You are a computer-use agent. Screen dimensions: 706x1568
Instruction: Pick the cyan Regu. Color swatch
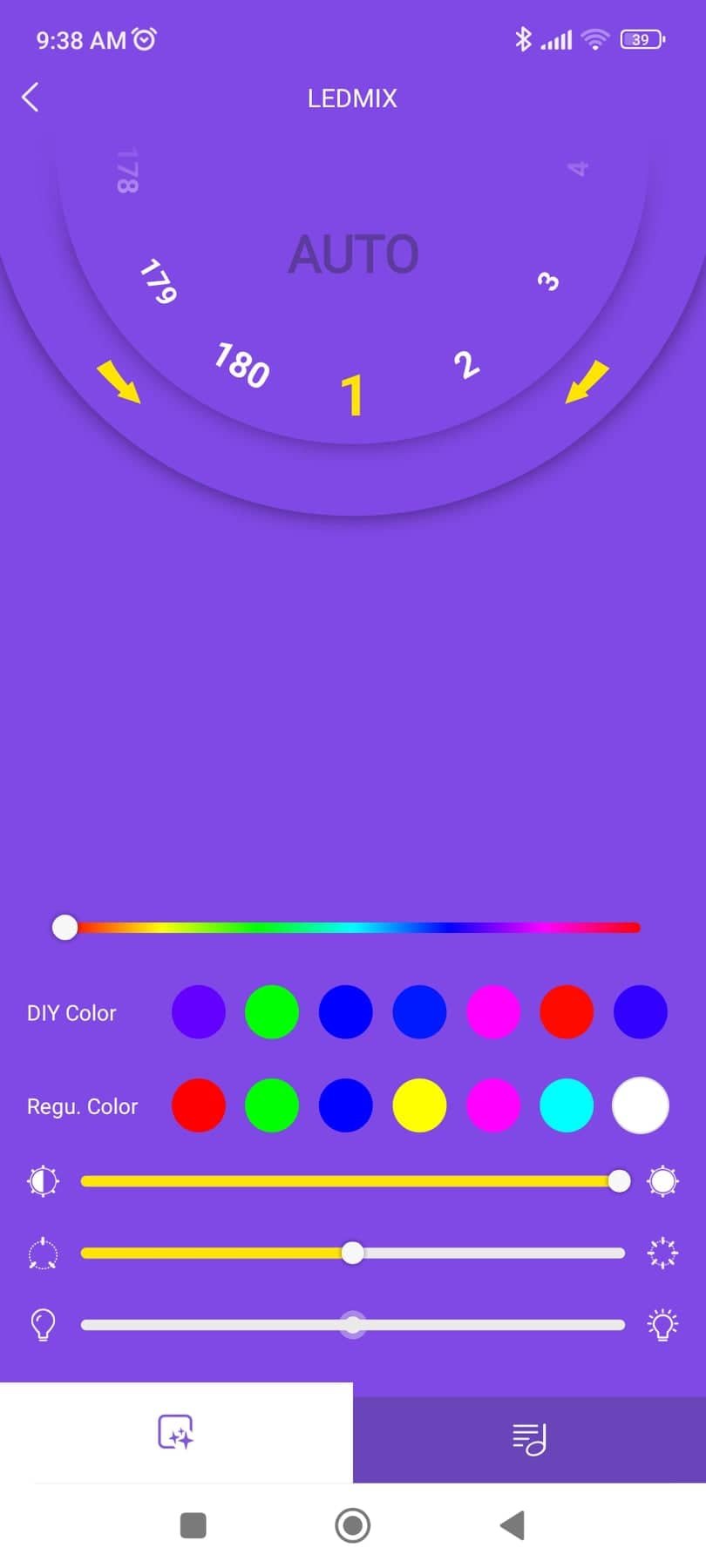tap(567, 1105)
